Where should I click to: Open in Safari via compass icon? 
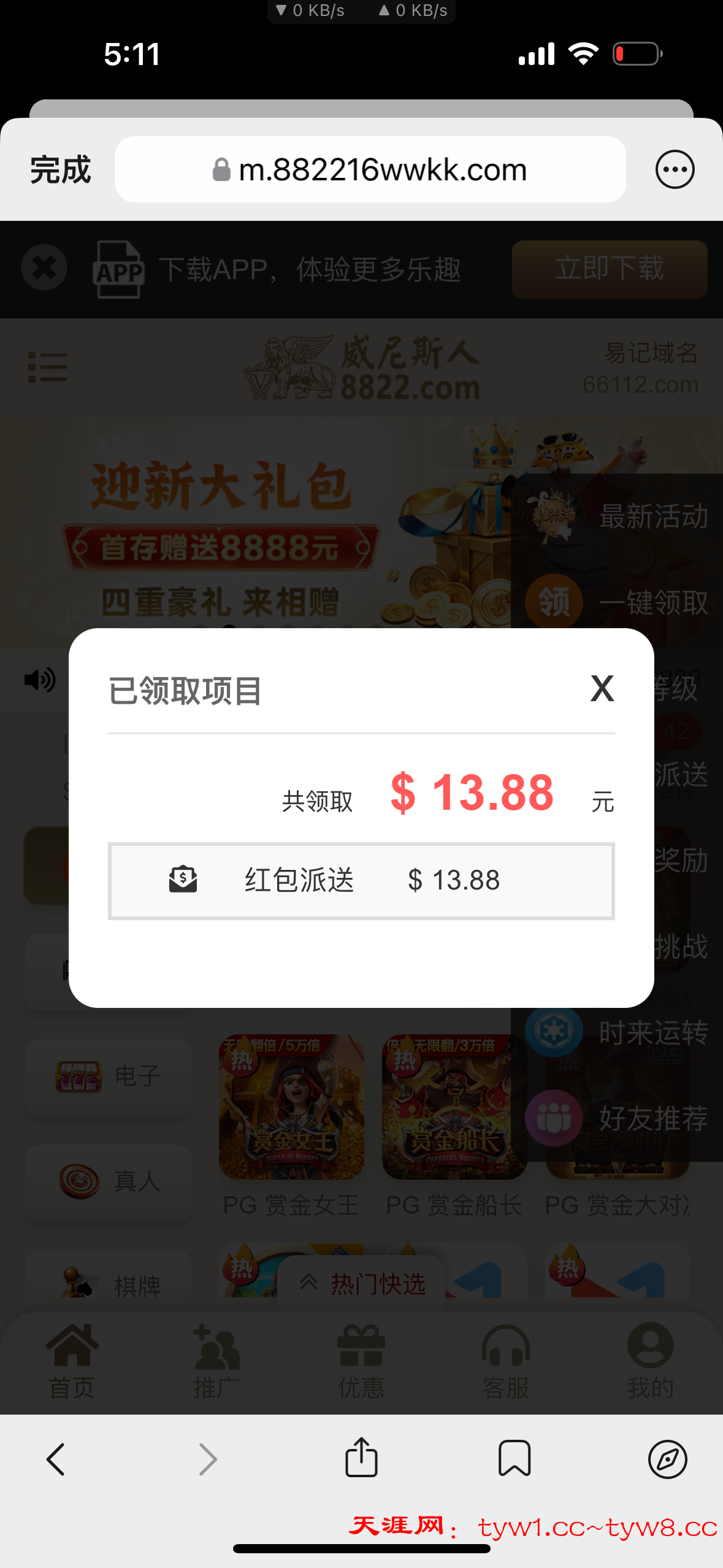coord(667,1459)
